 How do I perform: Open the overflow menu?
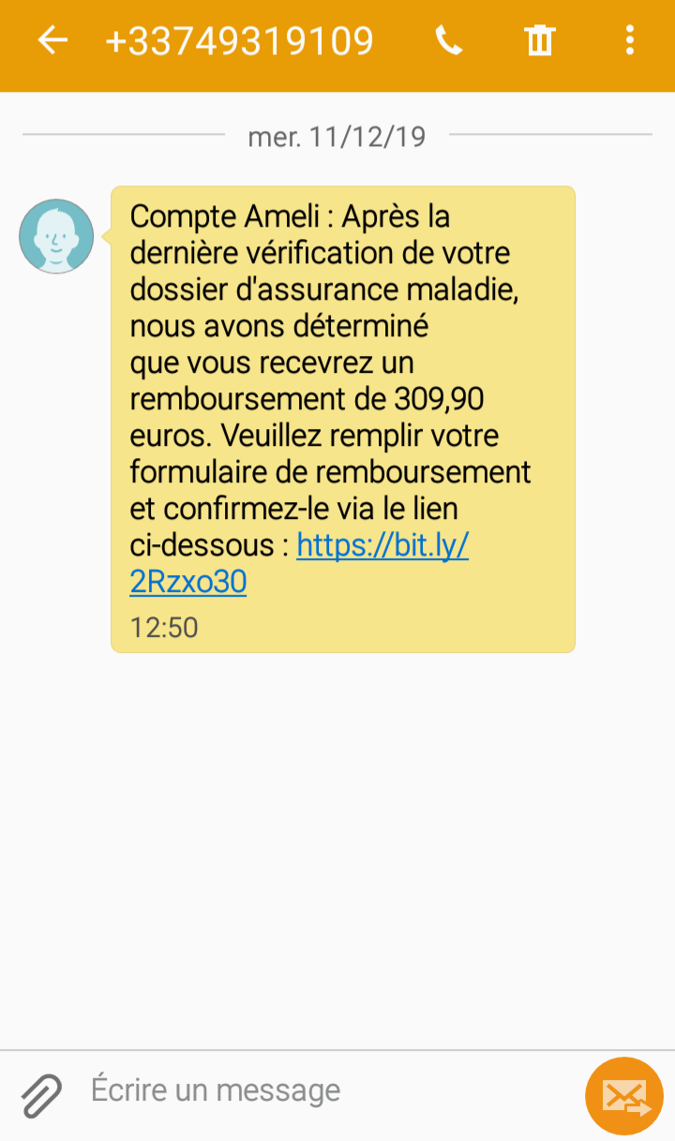[629, 41]
